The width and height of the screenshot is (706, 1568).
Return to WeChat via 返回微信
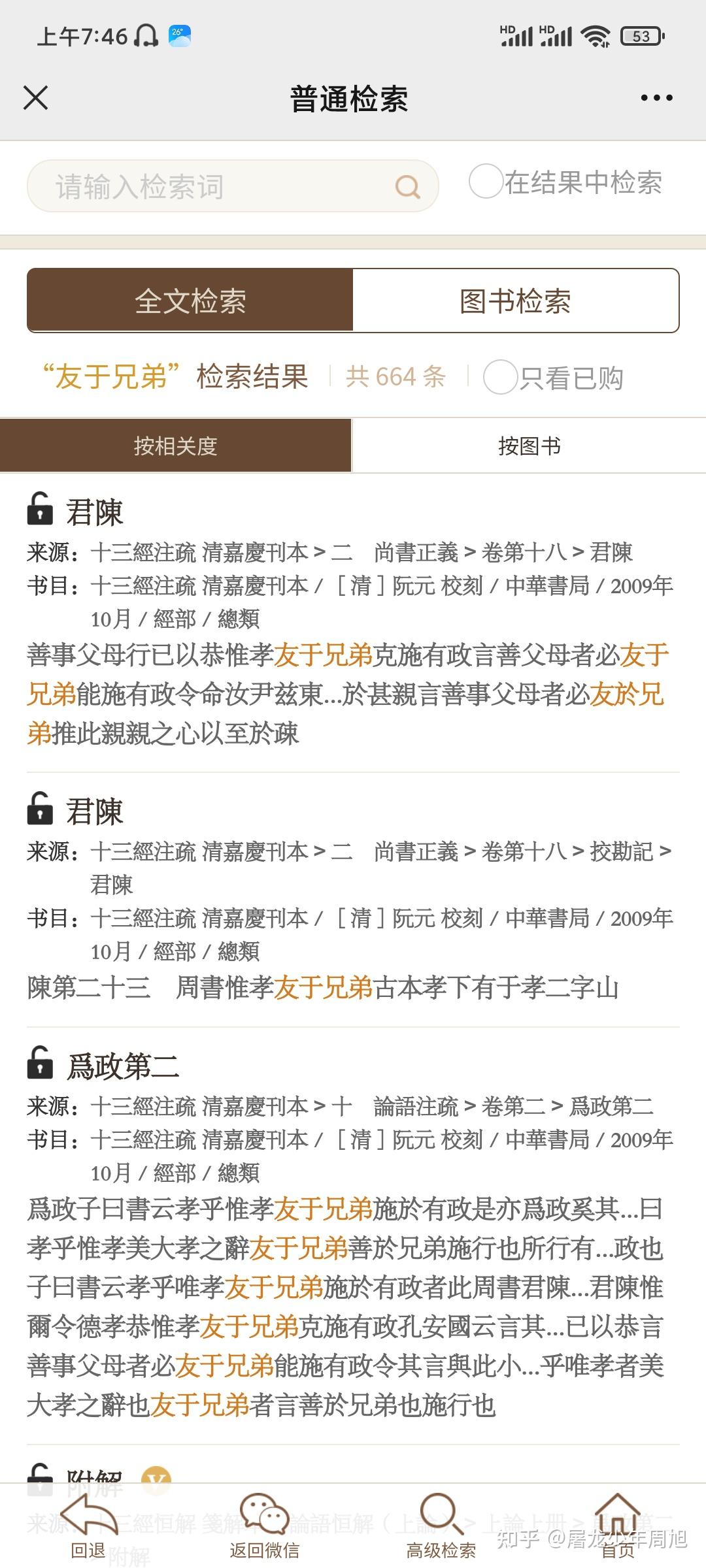264,1526
